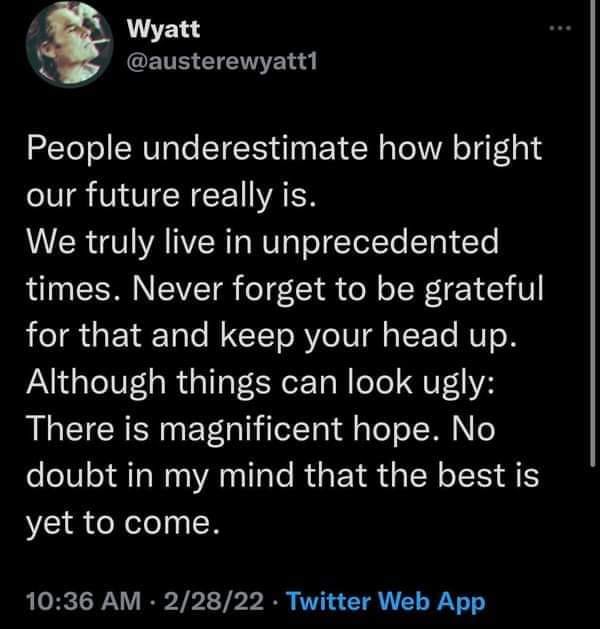
Task: Open the @austerewyatt1 profile handle
Action: pyautogui.click(x=211, y=64)
